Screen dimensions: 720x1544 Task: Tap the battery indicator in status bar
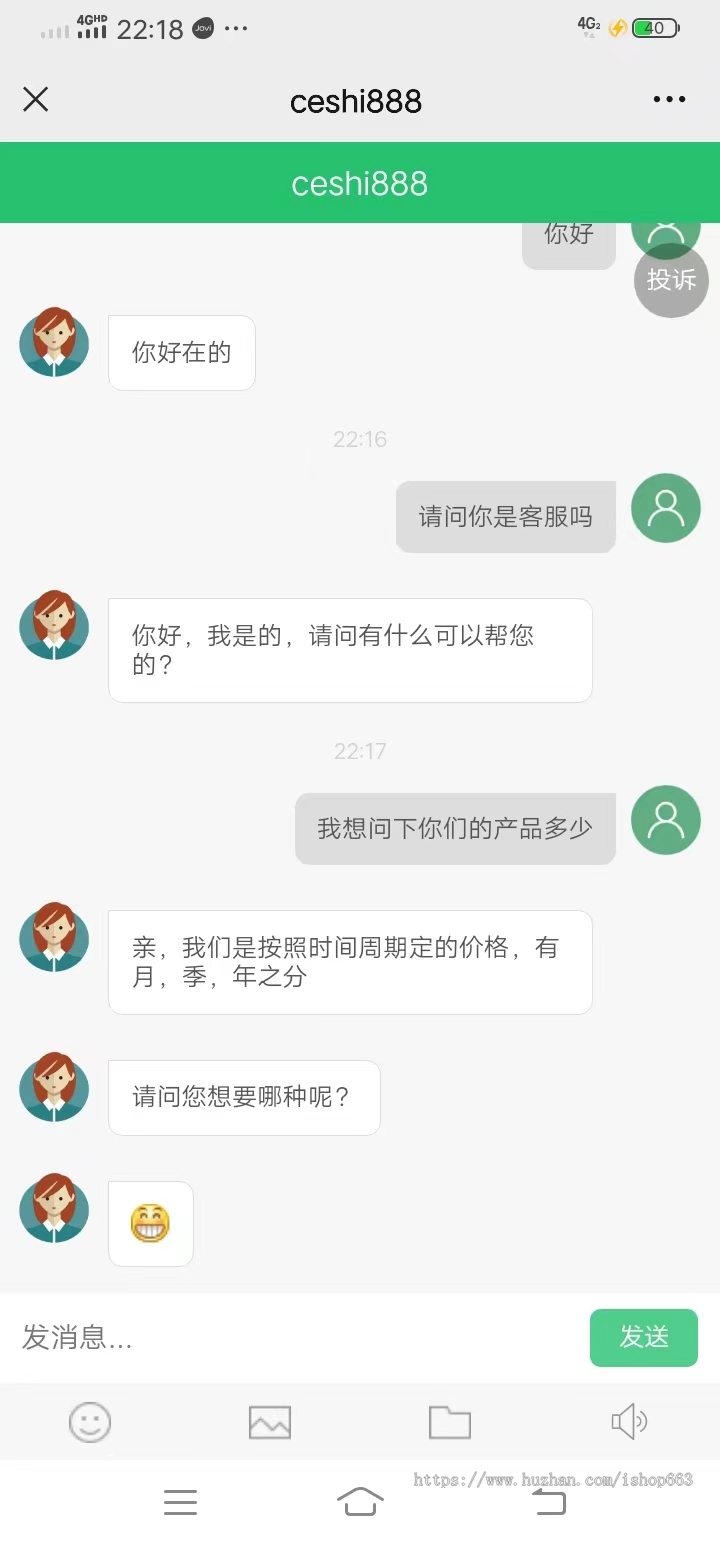tap(652, 28)
